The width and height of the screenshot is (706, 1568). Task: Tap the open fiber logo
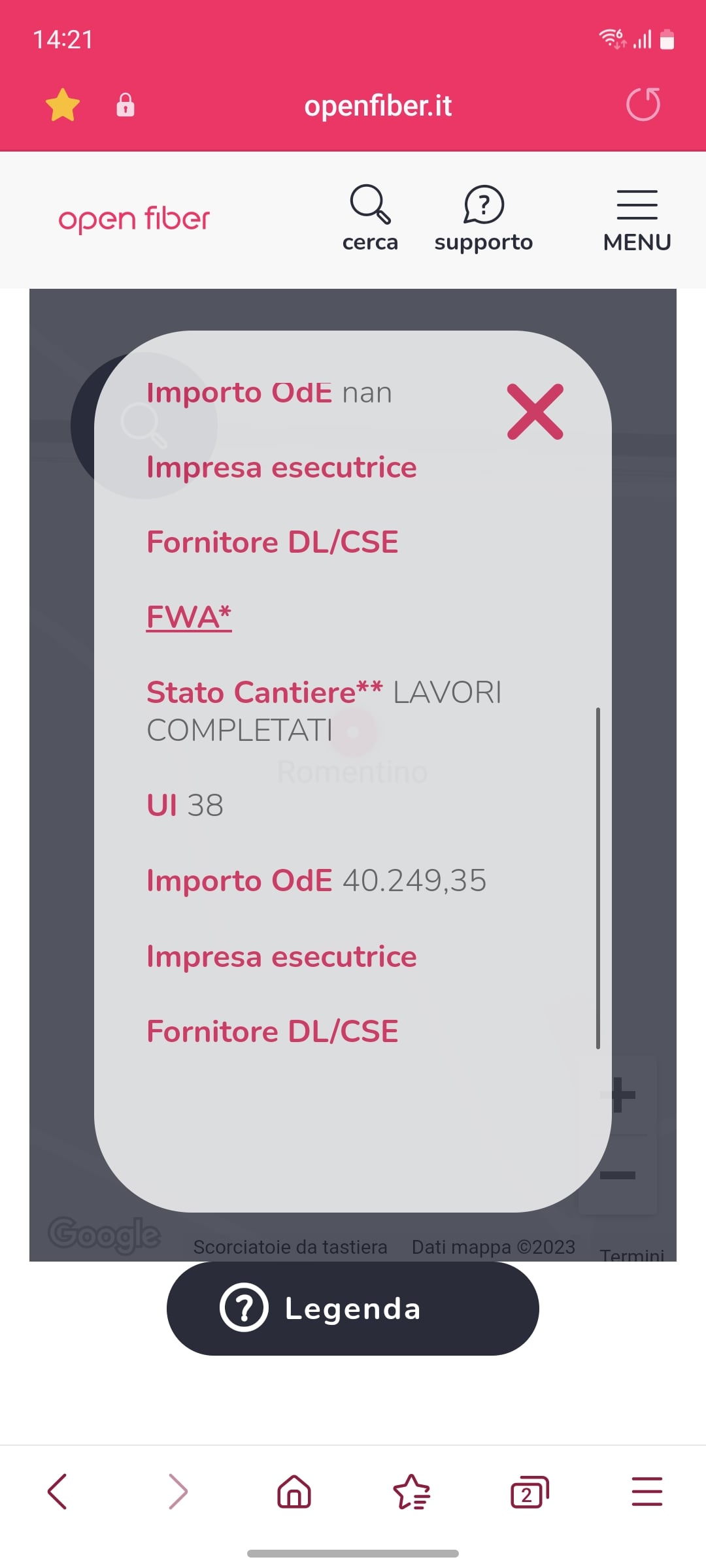pyautogui.click(x=134, y=219)
